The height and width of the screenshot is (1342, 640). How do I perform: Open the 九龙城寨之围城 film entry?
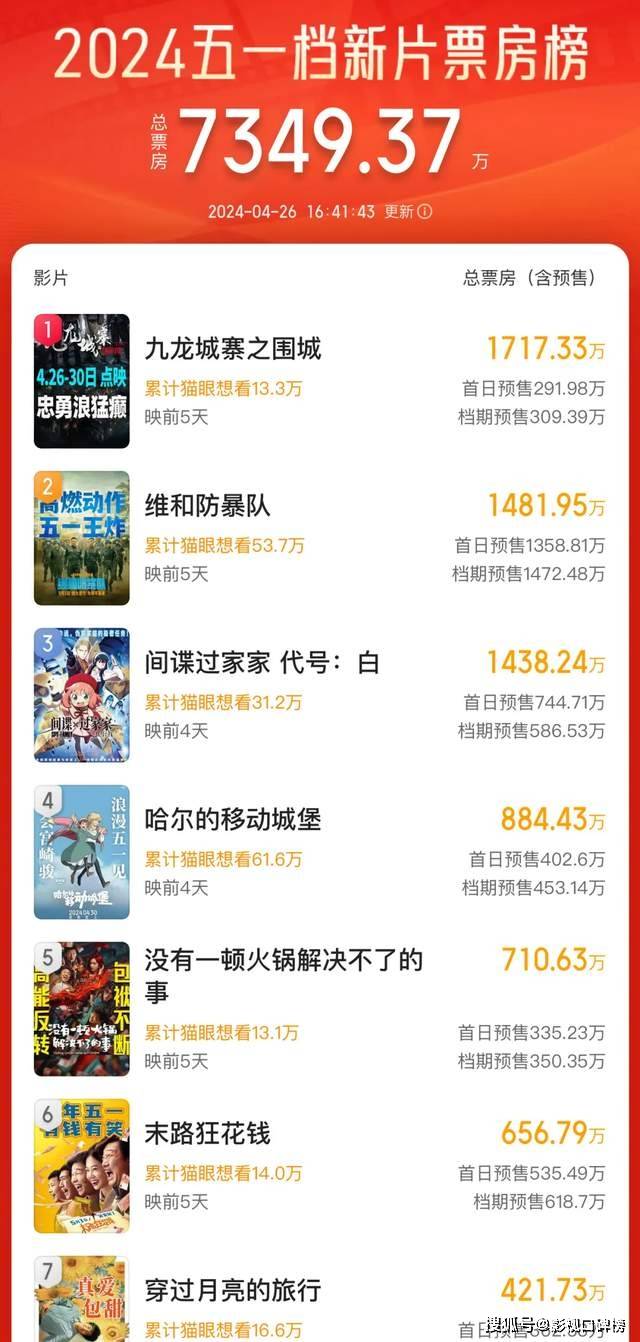click(x=233, y=349)
